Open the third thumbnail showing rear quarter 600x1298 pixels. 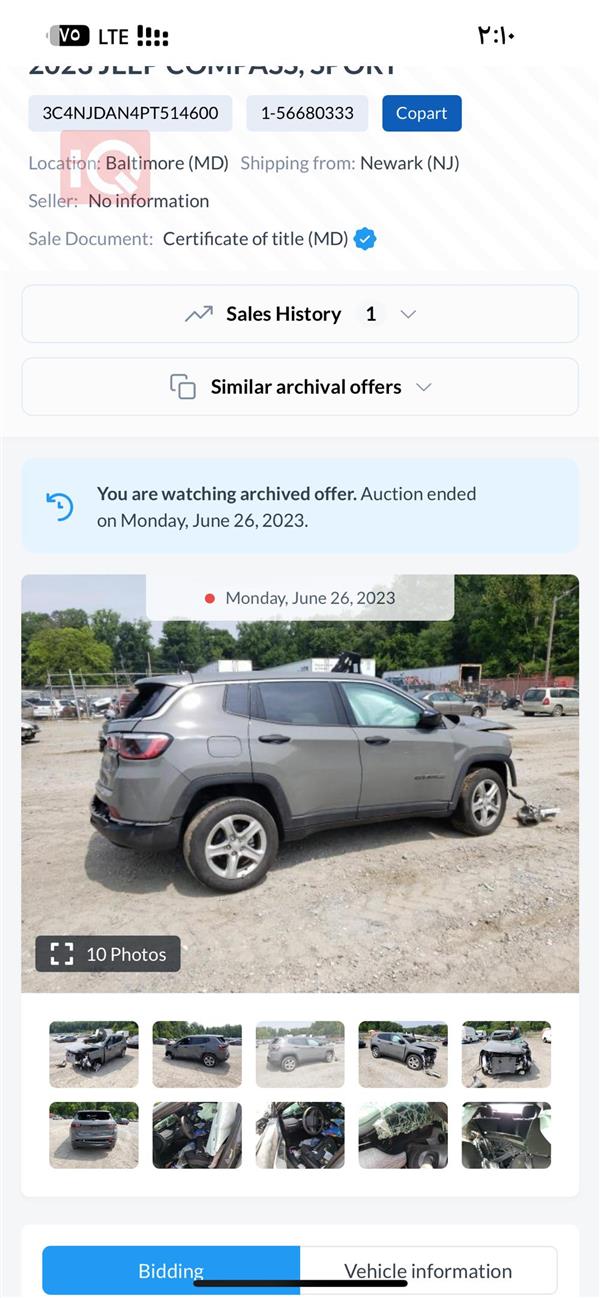(x=300, y=1054)
